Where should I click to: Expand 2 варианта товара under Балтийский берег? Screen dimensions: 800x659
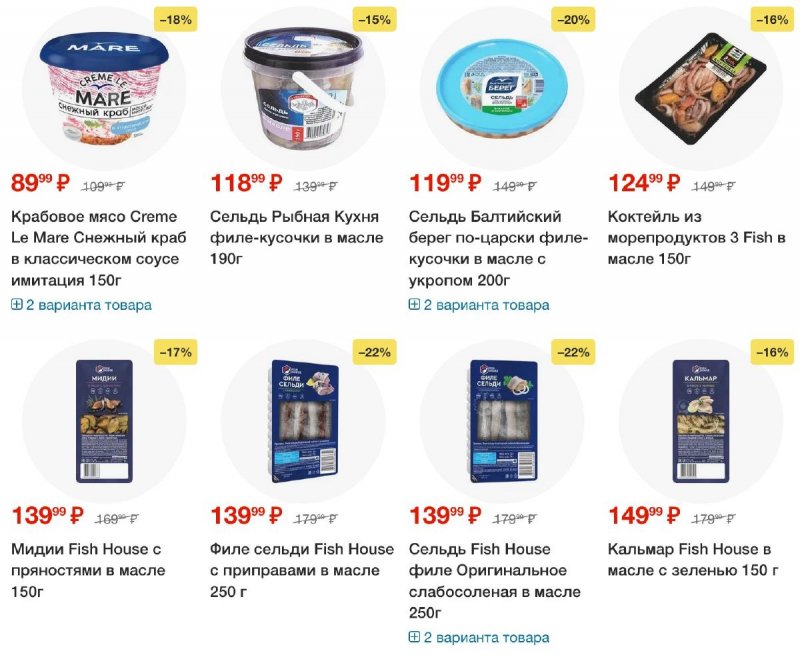pos(480,305)
